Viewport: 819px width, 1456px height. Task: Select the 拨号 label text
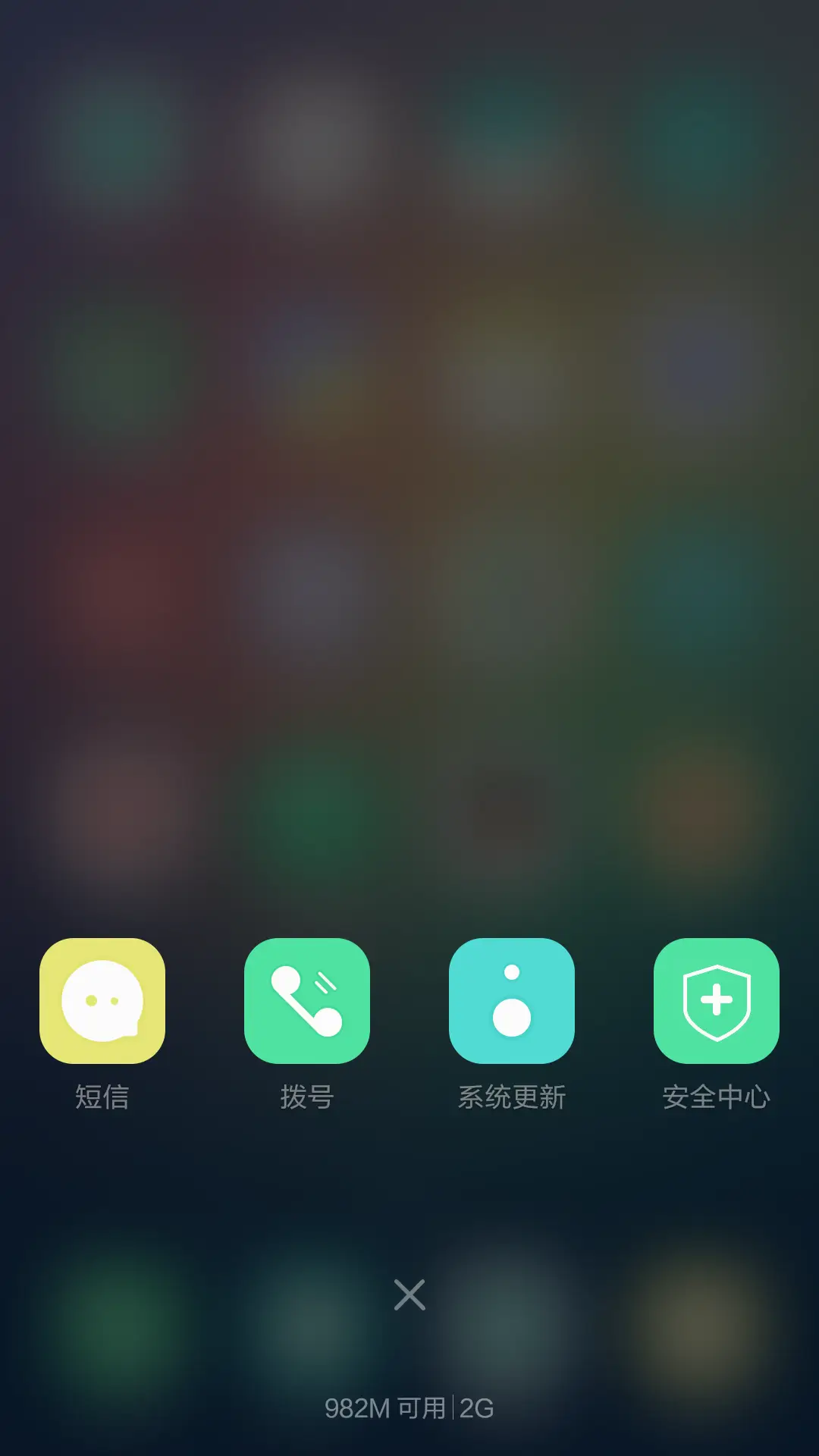pos(308,1094)
